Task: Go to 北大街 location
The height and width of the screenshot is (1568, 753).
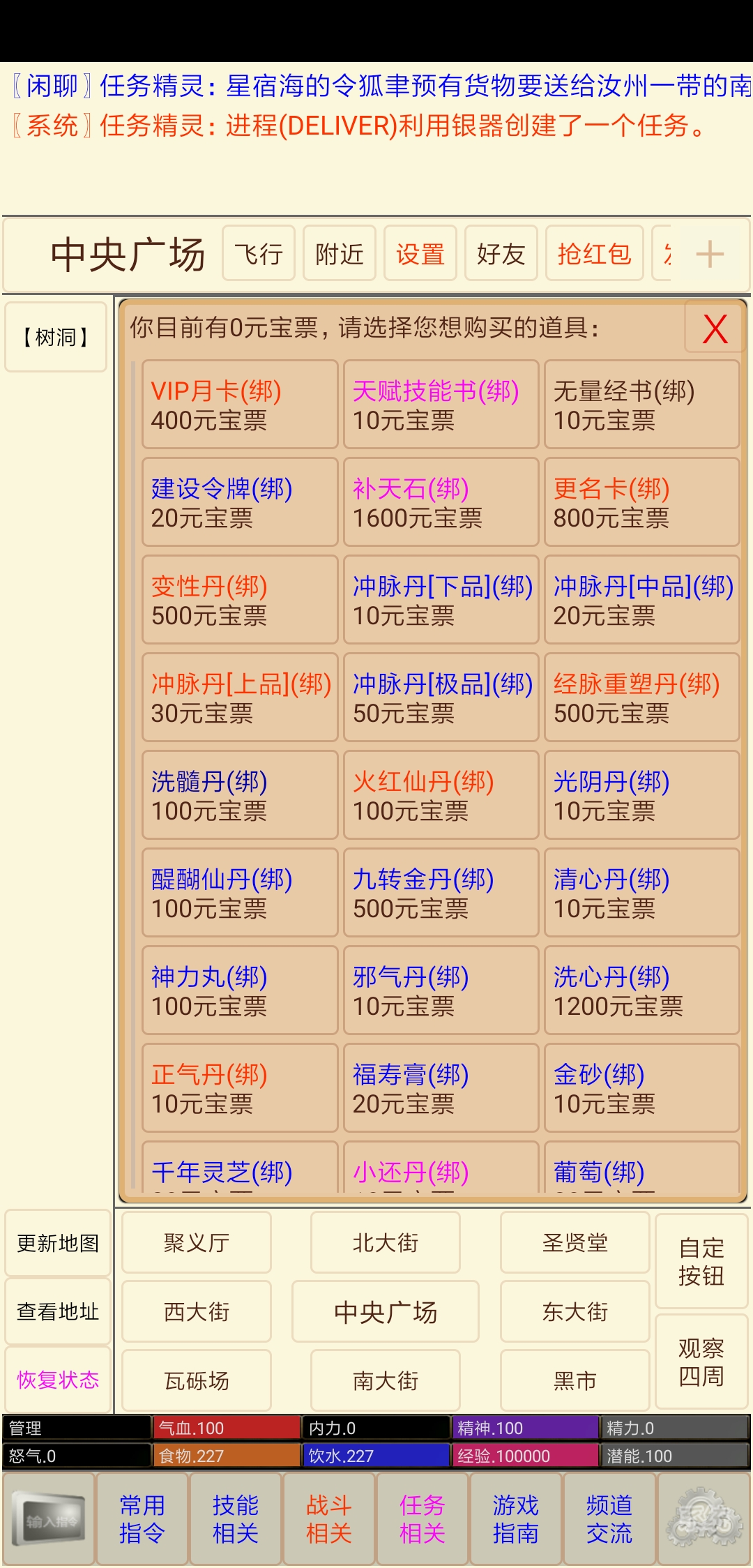Action: click(x=386, y=1242)
